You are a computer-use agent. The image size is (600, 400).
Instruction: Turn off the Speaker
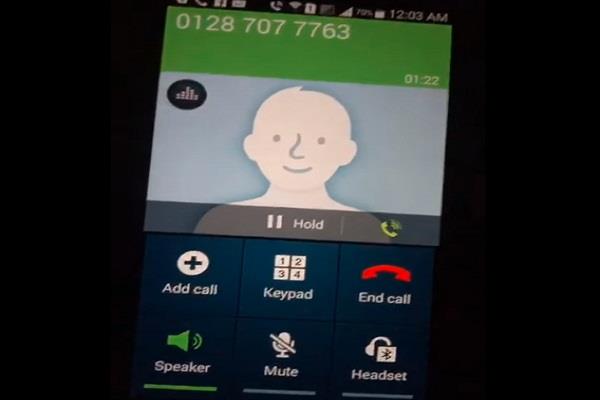tap(183, 351)
